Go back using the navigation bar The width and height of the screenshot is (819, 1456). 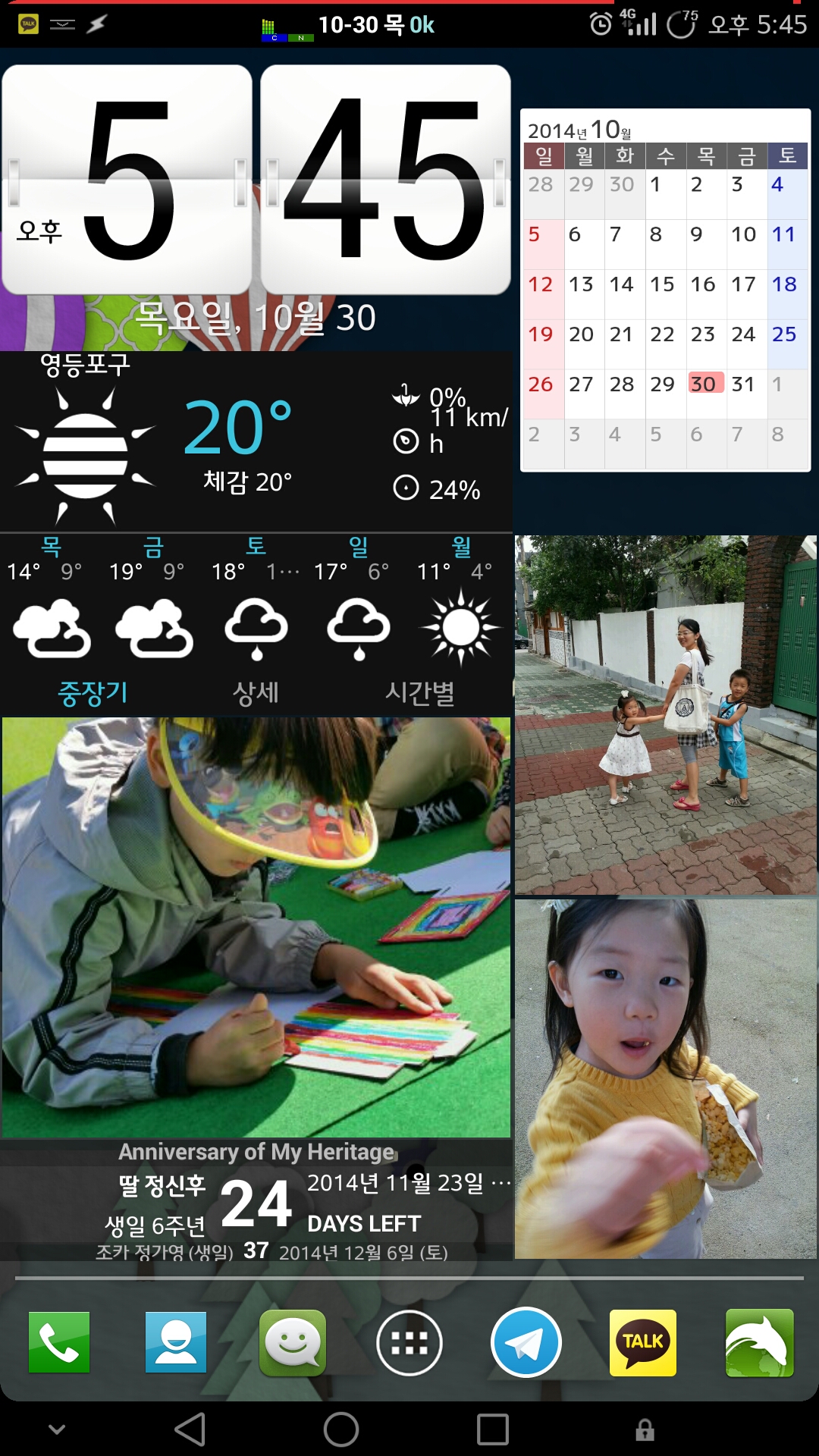pyautogui.click(x=190, y=1429)
